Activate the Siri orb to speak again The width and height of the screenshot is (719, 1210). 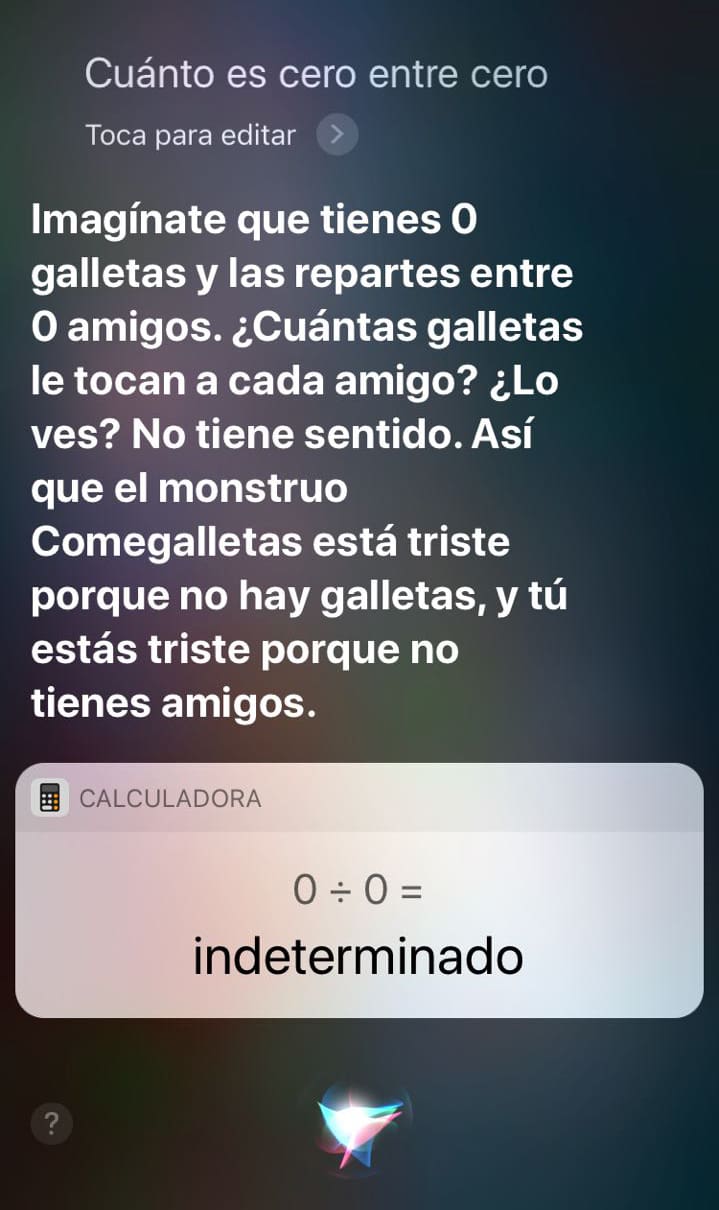(359, 1124)
